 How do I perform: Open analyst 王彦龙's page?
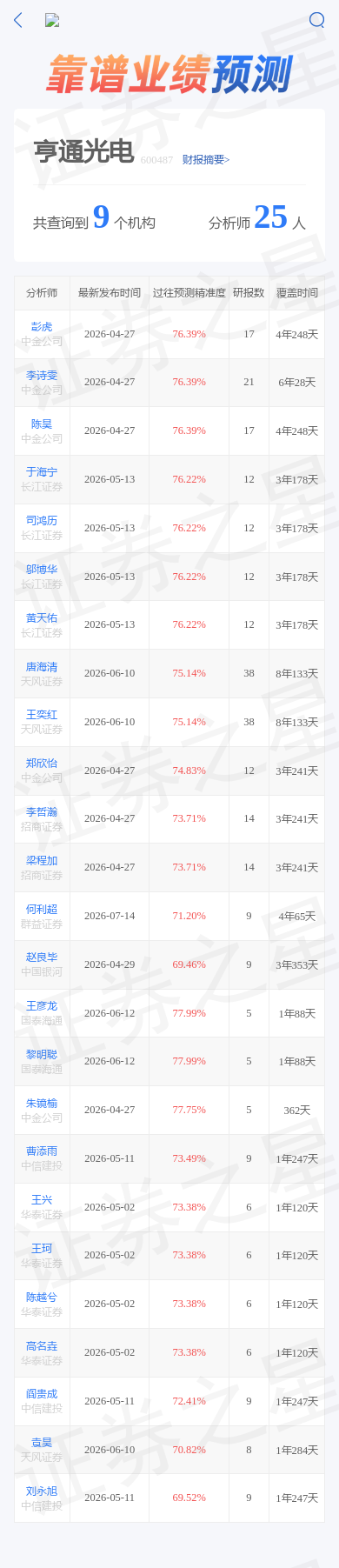pyautogui.click(x=42, y=1006)
